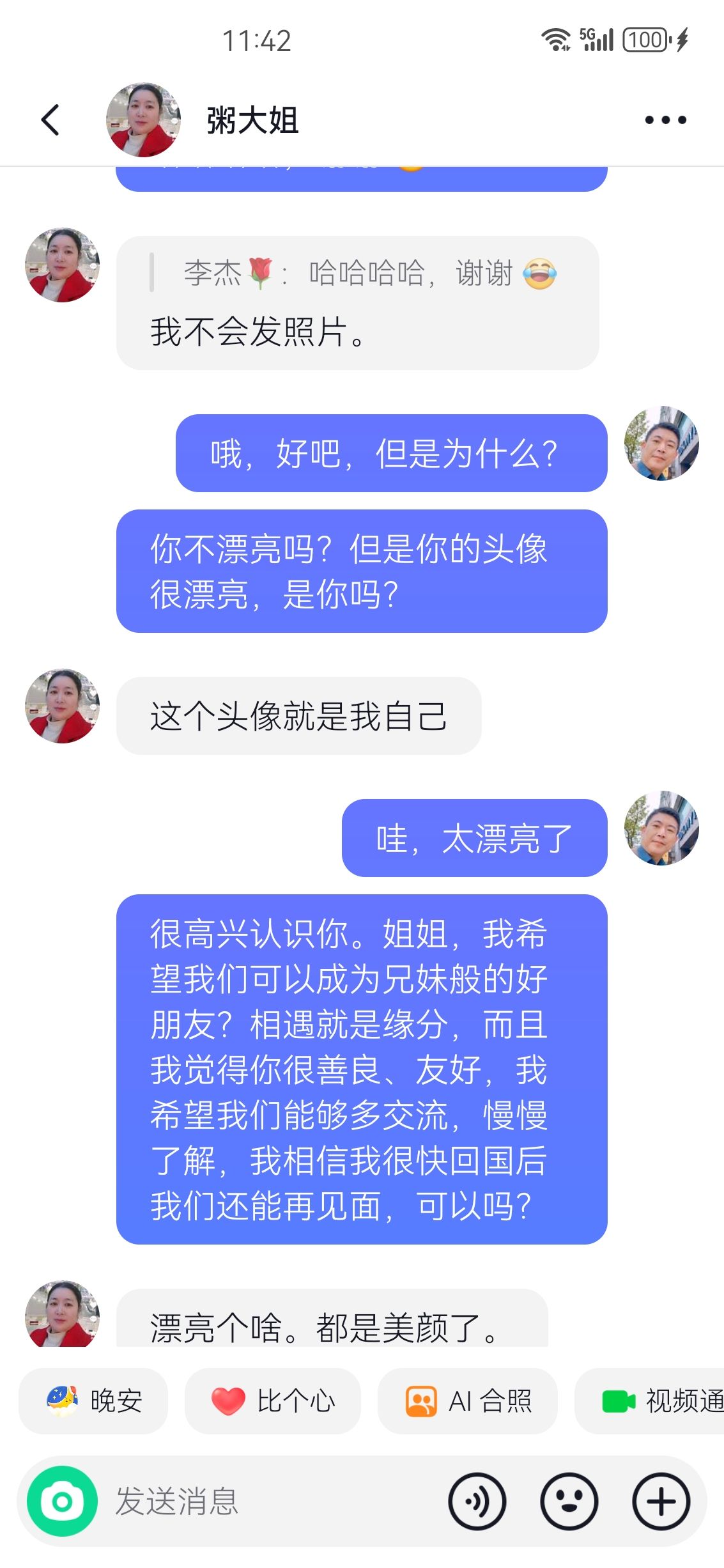Open 粥大姐's profile from the header avatar
Image resolution: width=724 pixels, height=1568 pixels.
coord(143,120)
